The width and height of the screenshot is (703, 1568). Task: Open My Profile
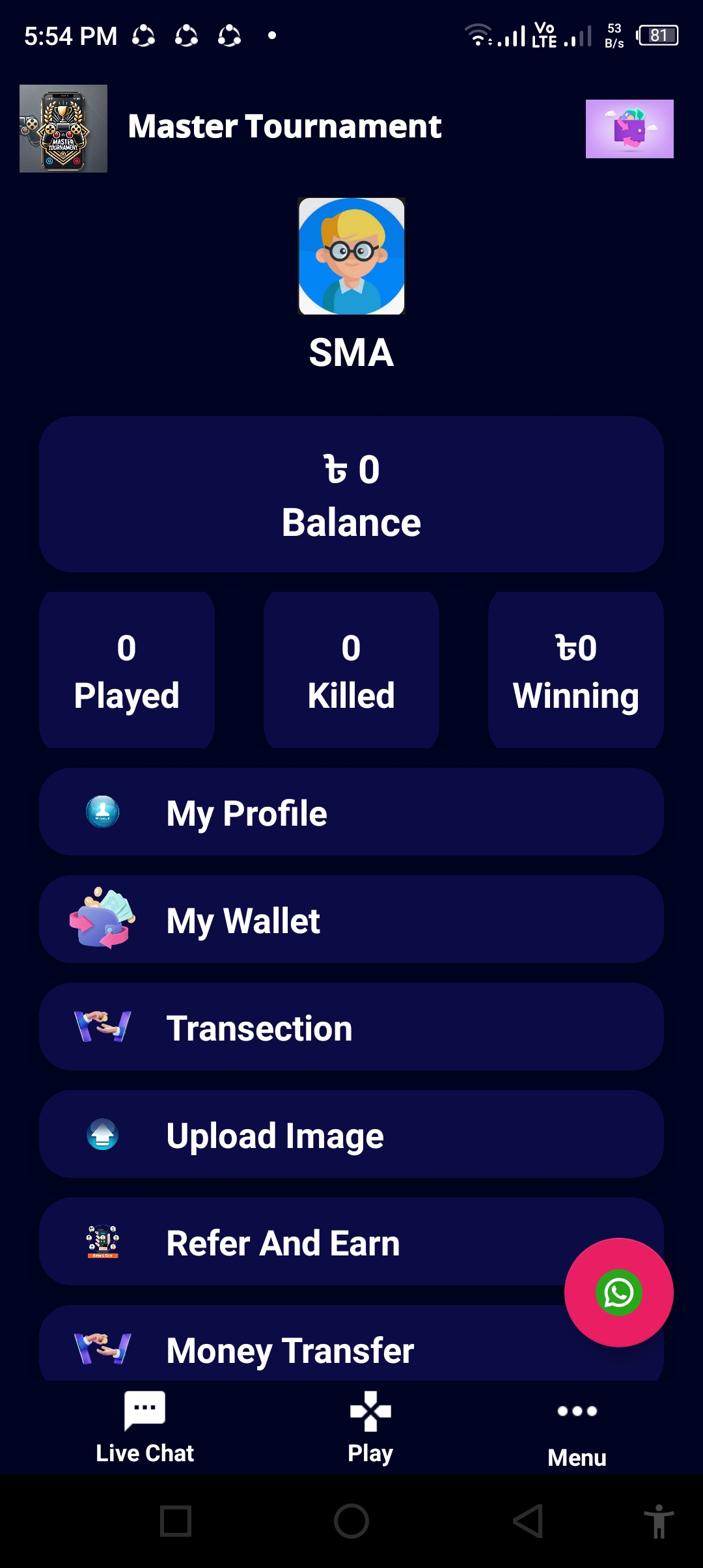351,812
